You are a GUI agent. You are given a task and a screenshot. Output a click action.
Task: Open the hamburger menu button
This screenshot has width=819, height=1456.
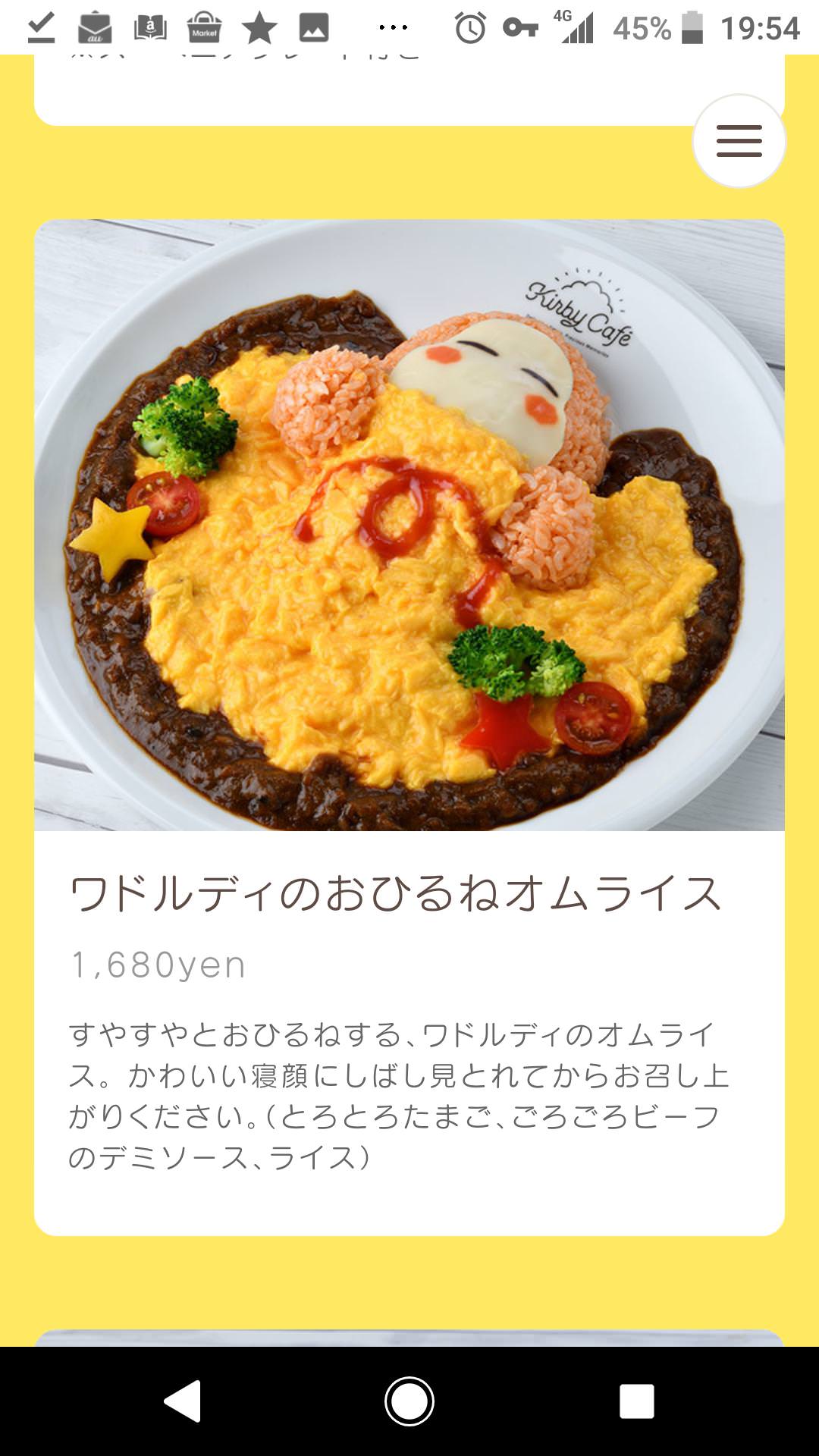click(x=739, y=141)
